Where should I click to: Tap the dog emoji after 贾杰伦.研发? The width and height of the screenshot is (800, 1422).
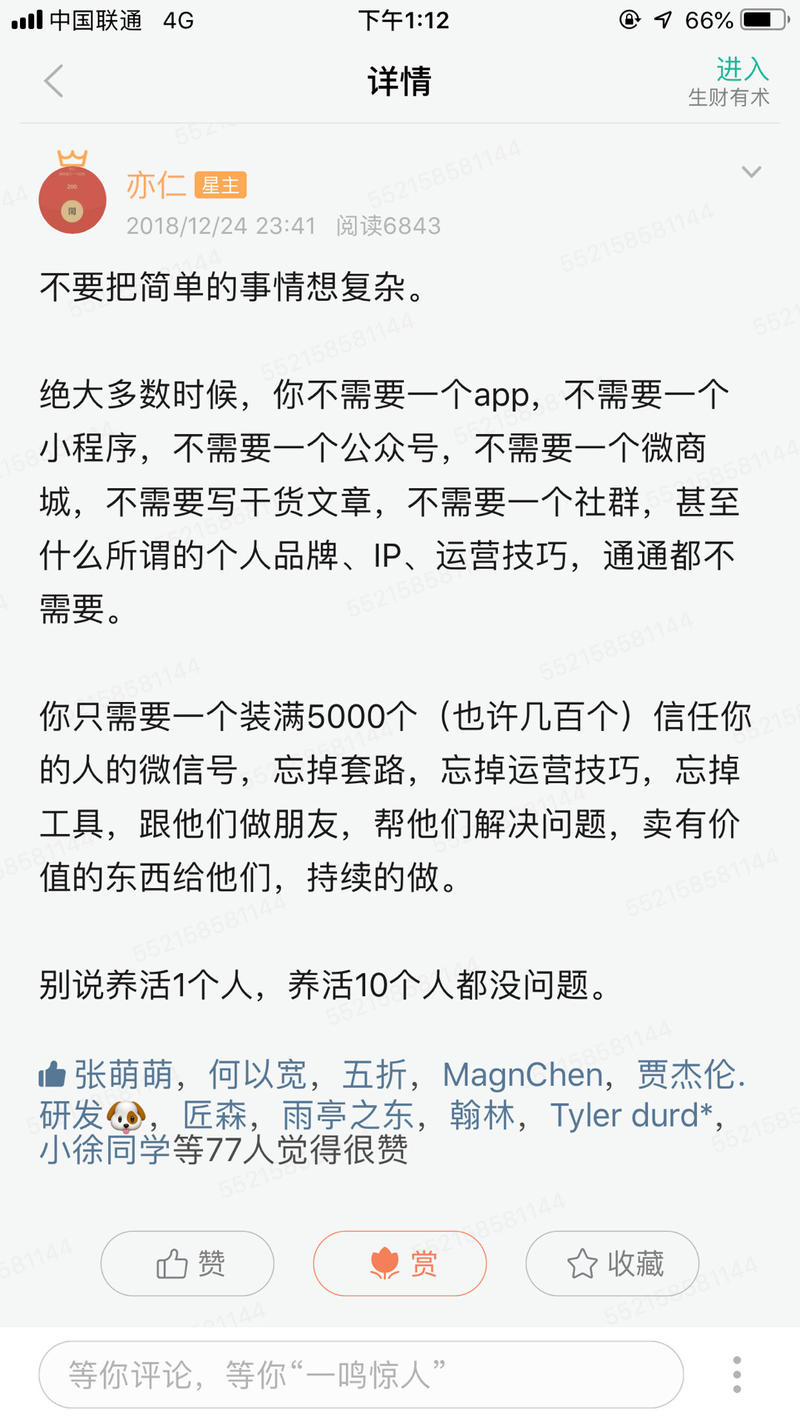coord(122,1114)
